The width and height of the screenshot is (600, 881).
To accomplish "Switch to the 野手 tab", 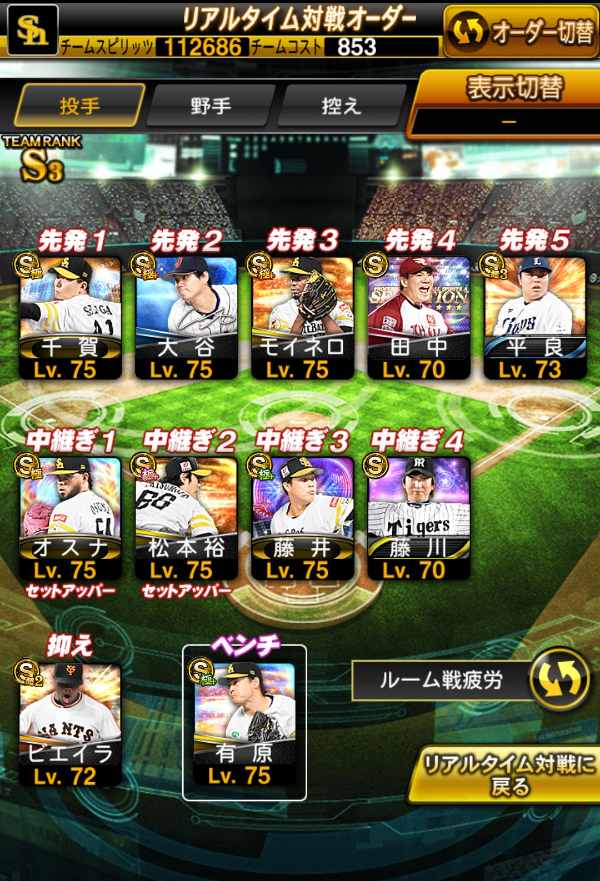I will (x=210, y=105).
